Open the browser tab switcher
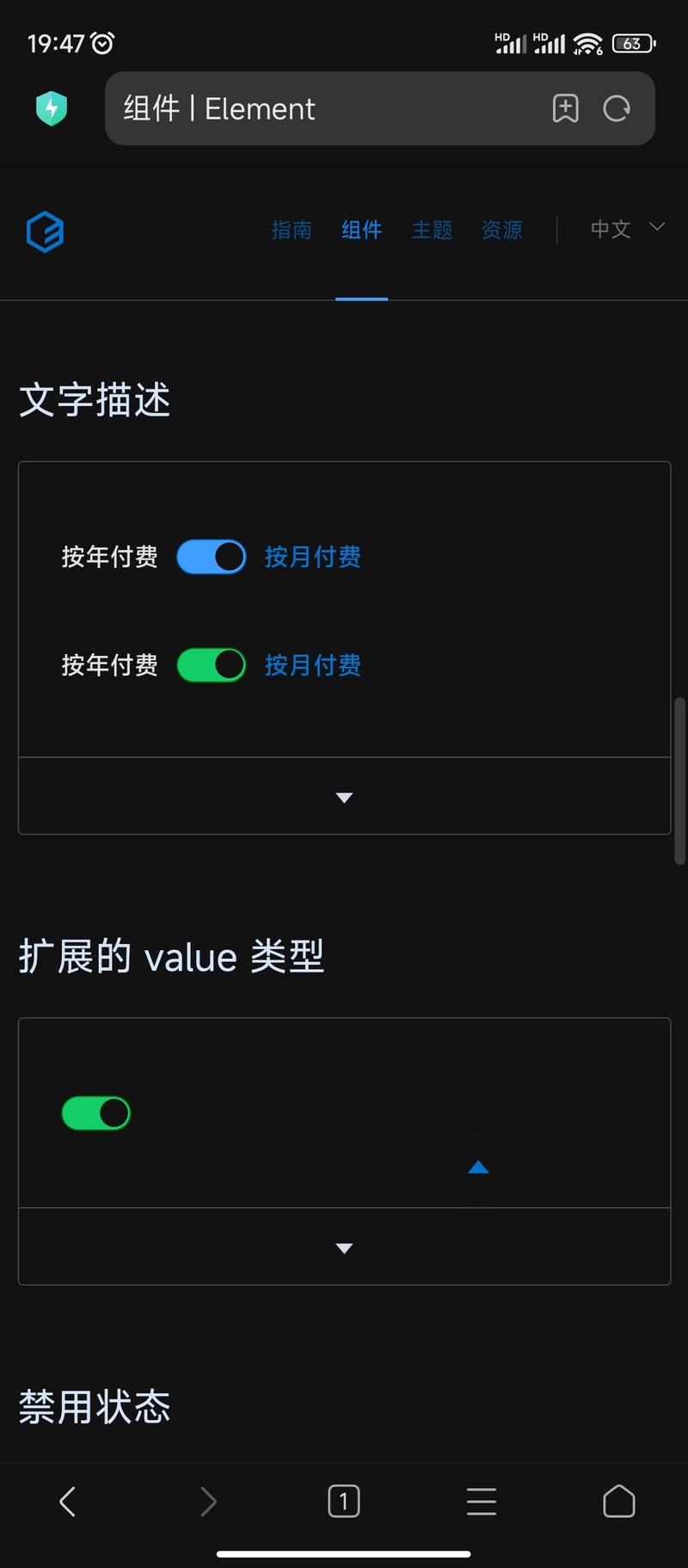Screen dimensions: 688x1568 [x=344, y=1502]
